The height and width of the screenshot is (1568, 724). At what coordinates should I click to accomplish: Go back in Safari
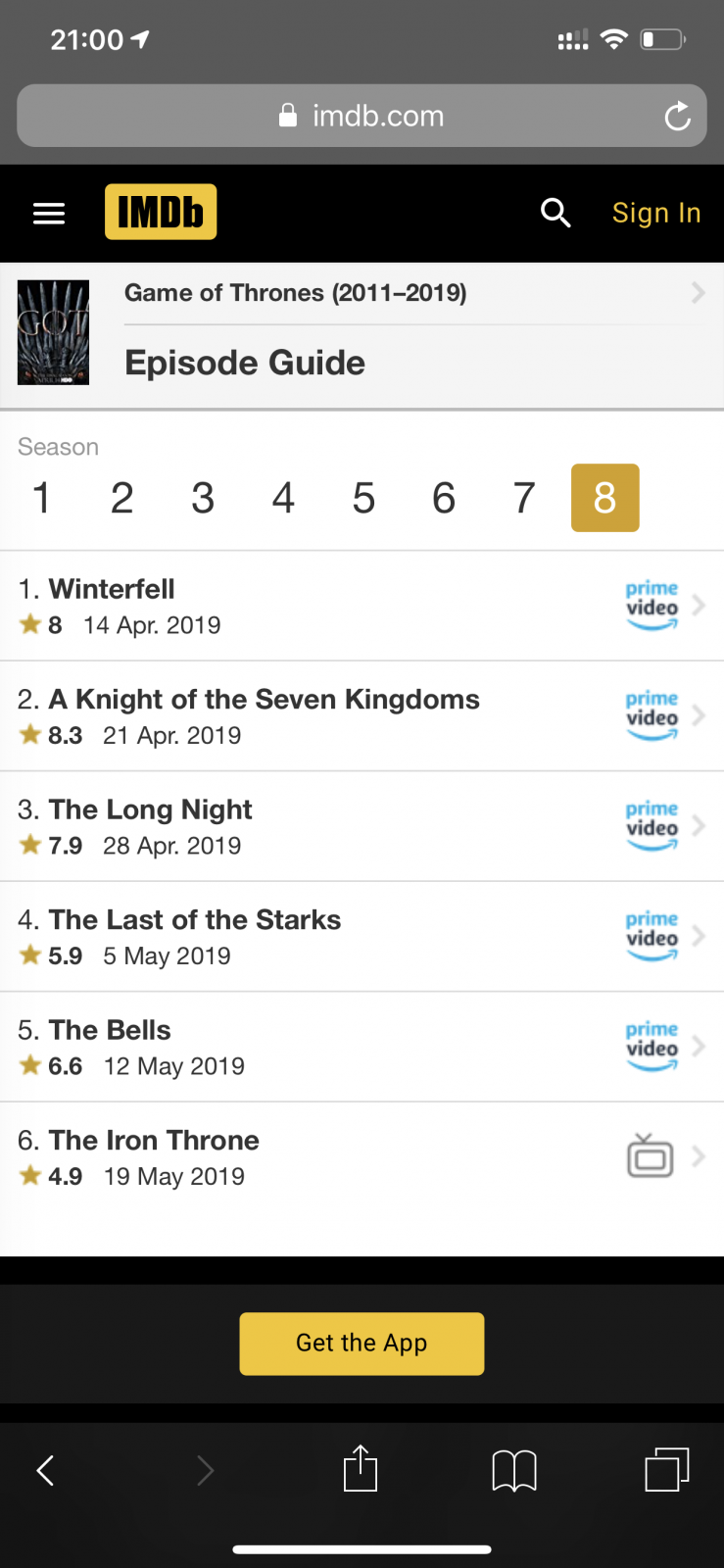pos(45,1470)
